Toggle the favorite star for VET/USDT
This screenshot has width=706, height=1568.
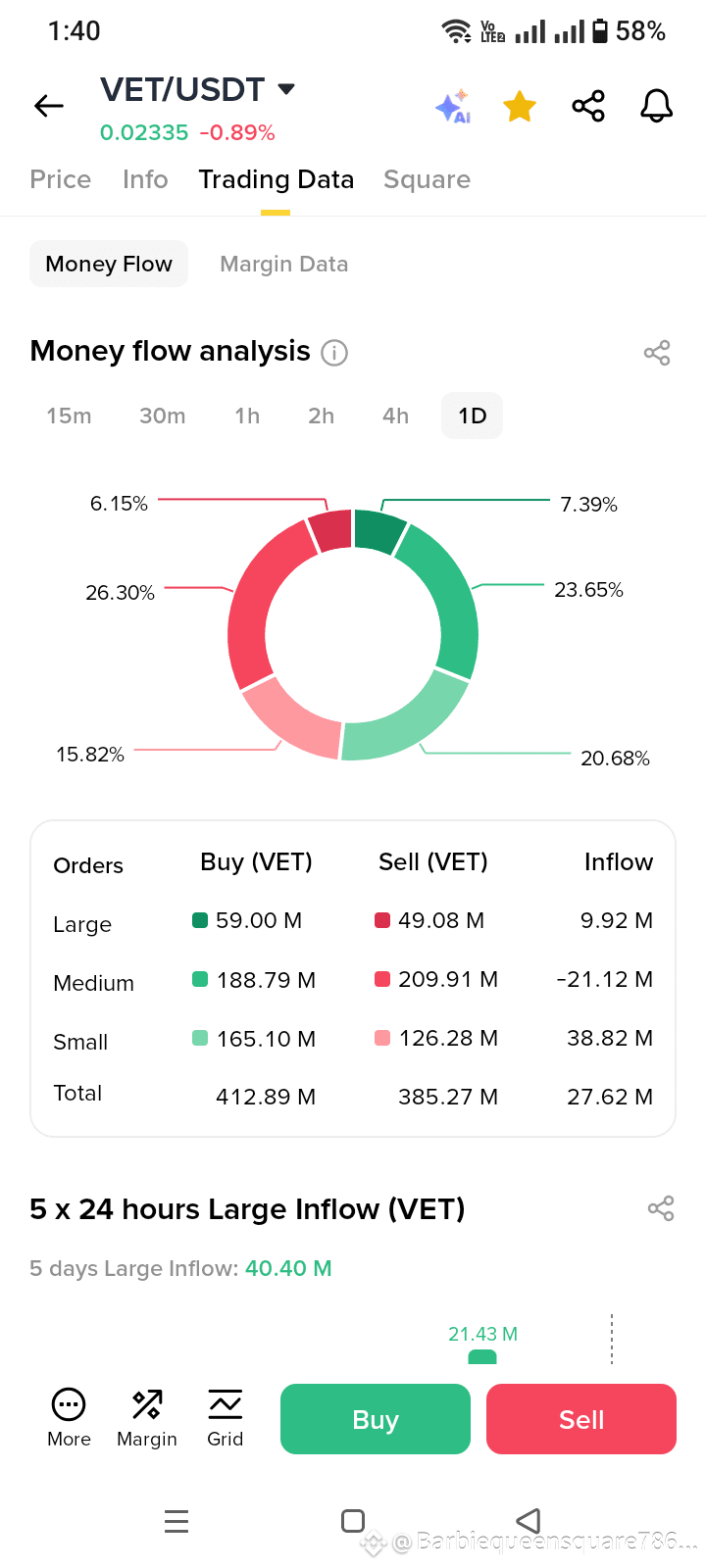pyautogui.click(x=520, y=106)
